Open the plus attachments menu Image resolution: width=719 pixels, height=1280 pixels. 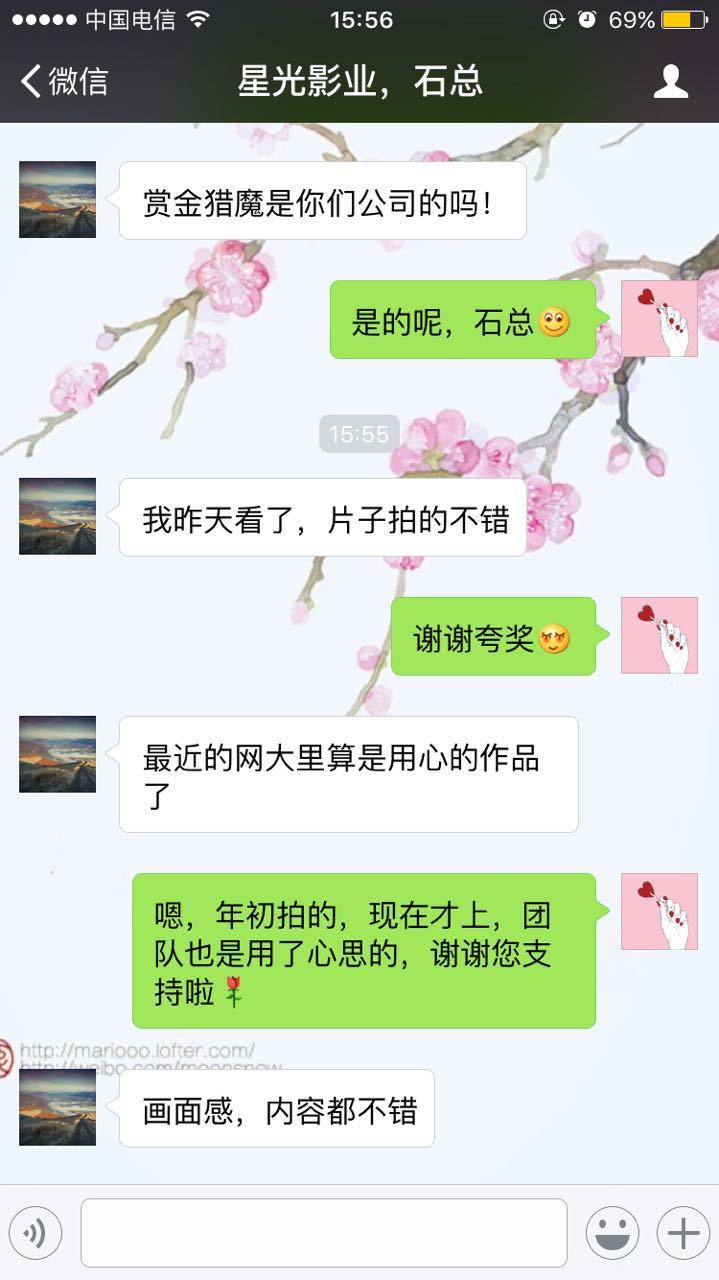click(683, 1233)
